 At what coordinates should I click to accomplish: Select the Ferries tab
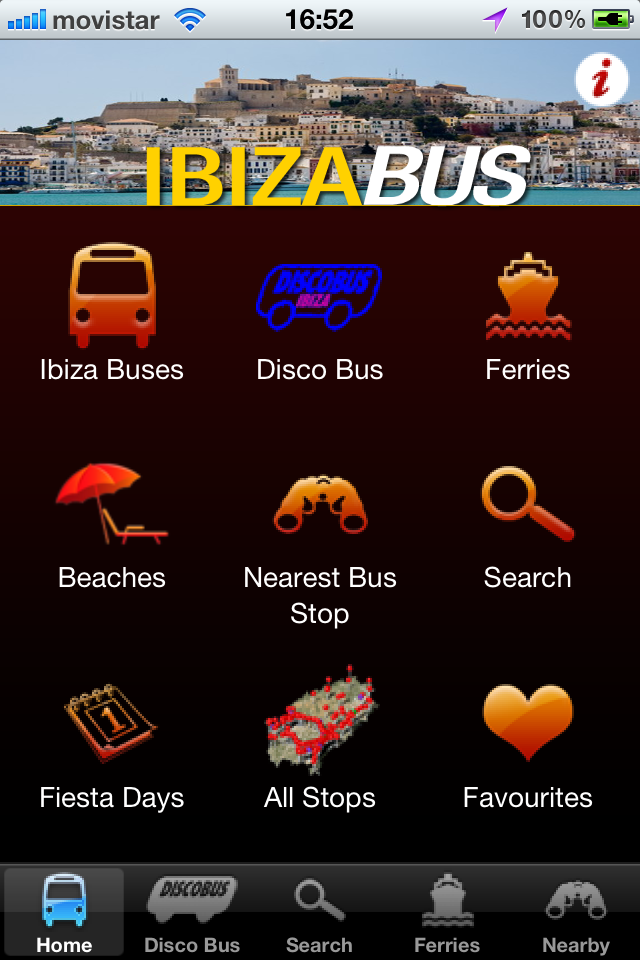click(x=447, y=912)
